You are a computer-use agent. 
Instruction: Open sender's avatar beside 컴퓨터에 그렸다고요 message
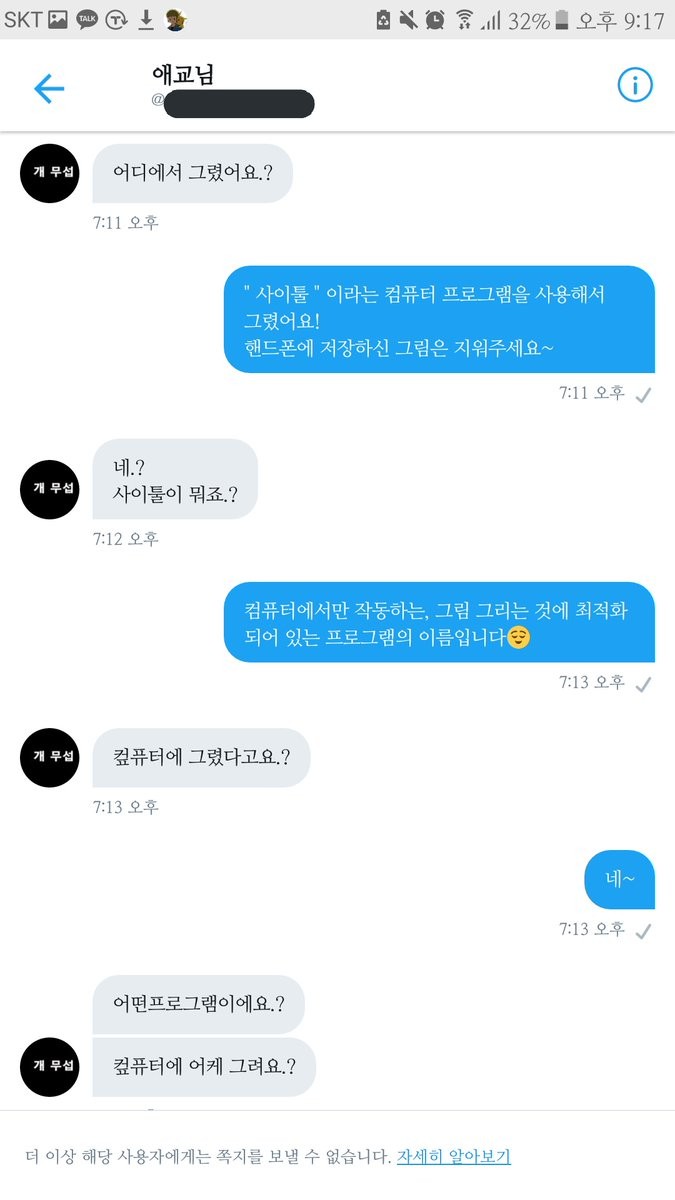(x=49, y=757)
